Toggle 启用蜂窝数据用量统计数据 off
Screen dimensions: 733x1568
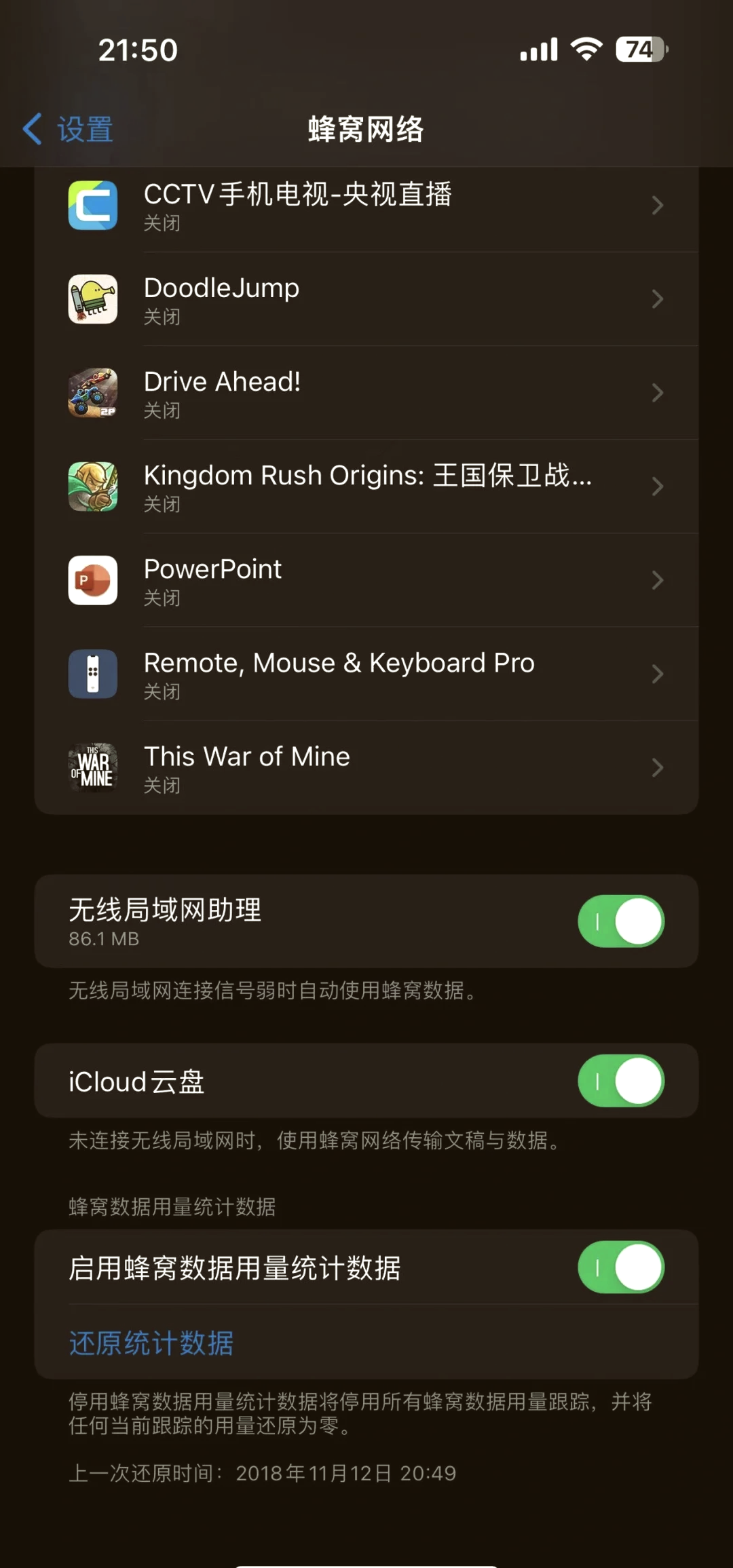620,1267
